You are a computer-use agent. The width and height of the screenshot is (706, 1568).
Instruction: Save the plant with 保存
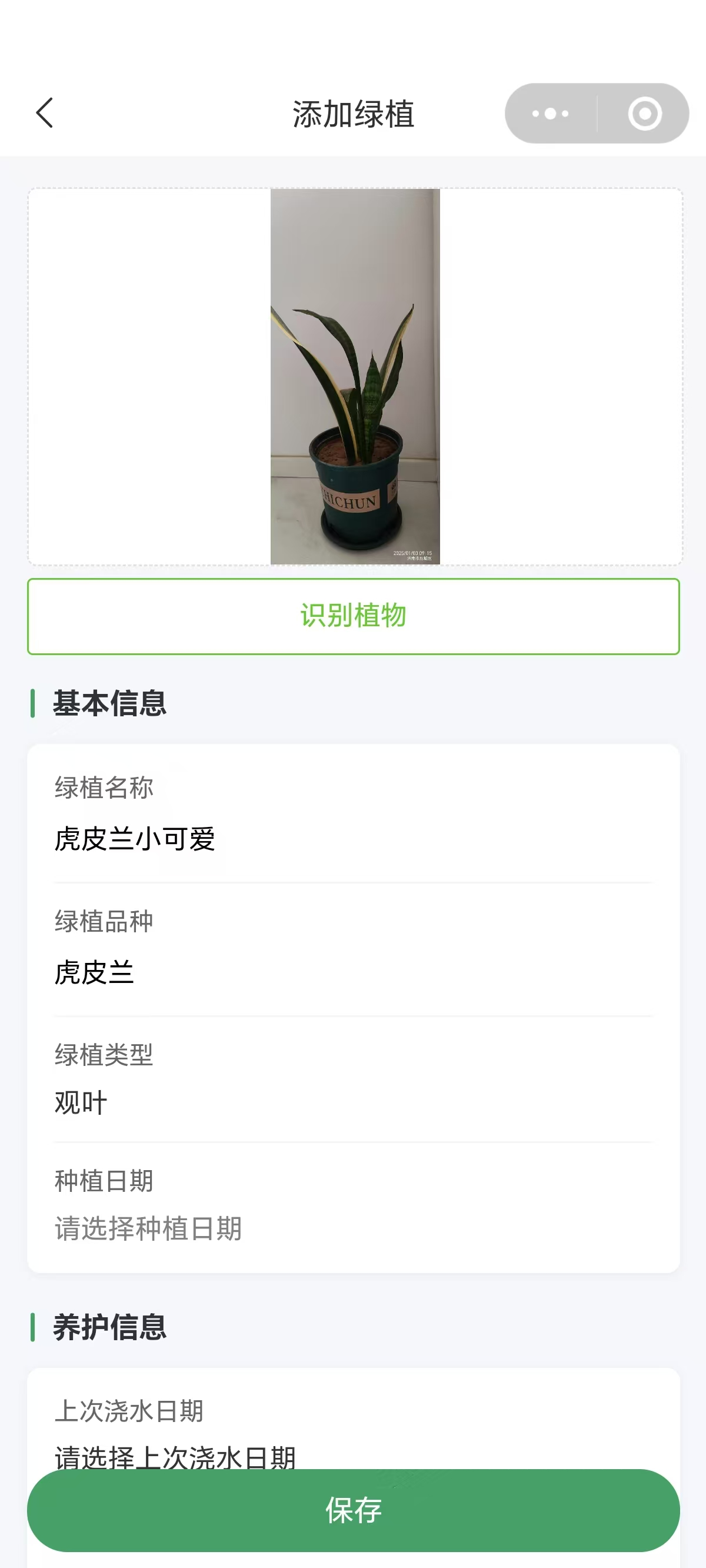pyautogui.click(x=353, y=1510)
